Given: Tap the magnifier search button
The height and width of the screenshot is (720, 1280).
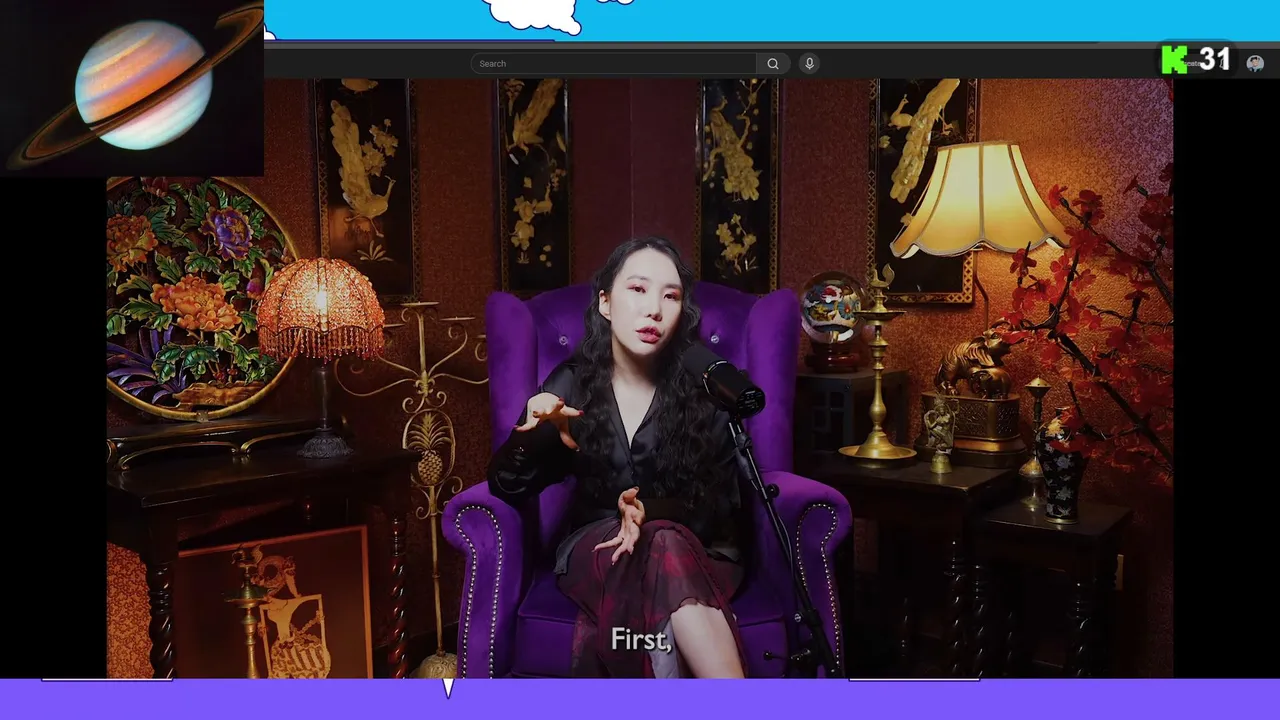Looking at the screenshot, I should 773,64.
